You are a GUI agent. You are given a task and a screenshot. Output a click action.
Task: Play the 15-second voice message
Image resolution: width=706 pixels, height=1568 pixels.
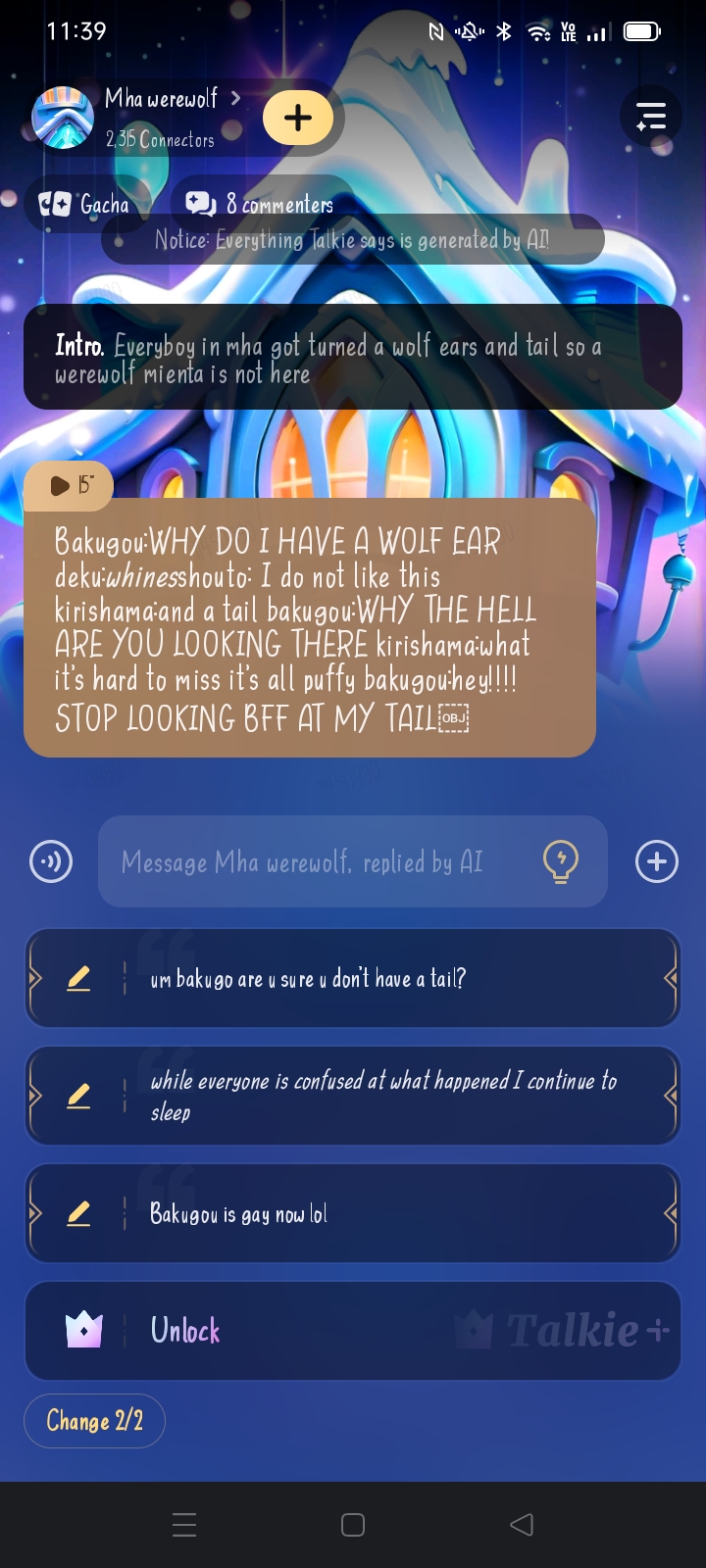coord(69,485)
